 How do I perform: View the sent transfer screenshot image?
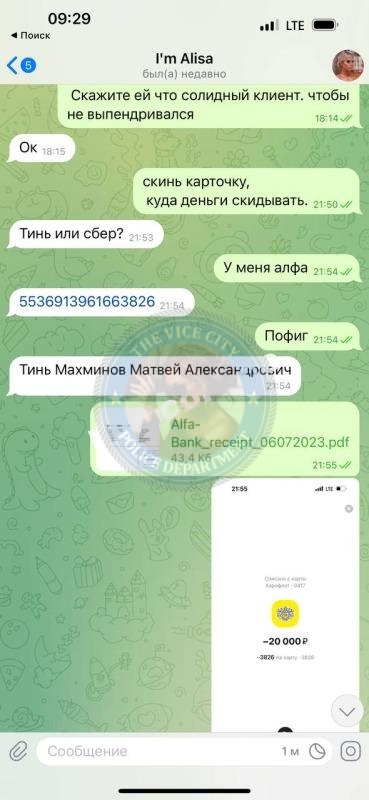(285, 606)
